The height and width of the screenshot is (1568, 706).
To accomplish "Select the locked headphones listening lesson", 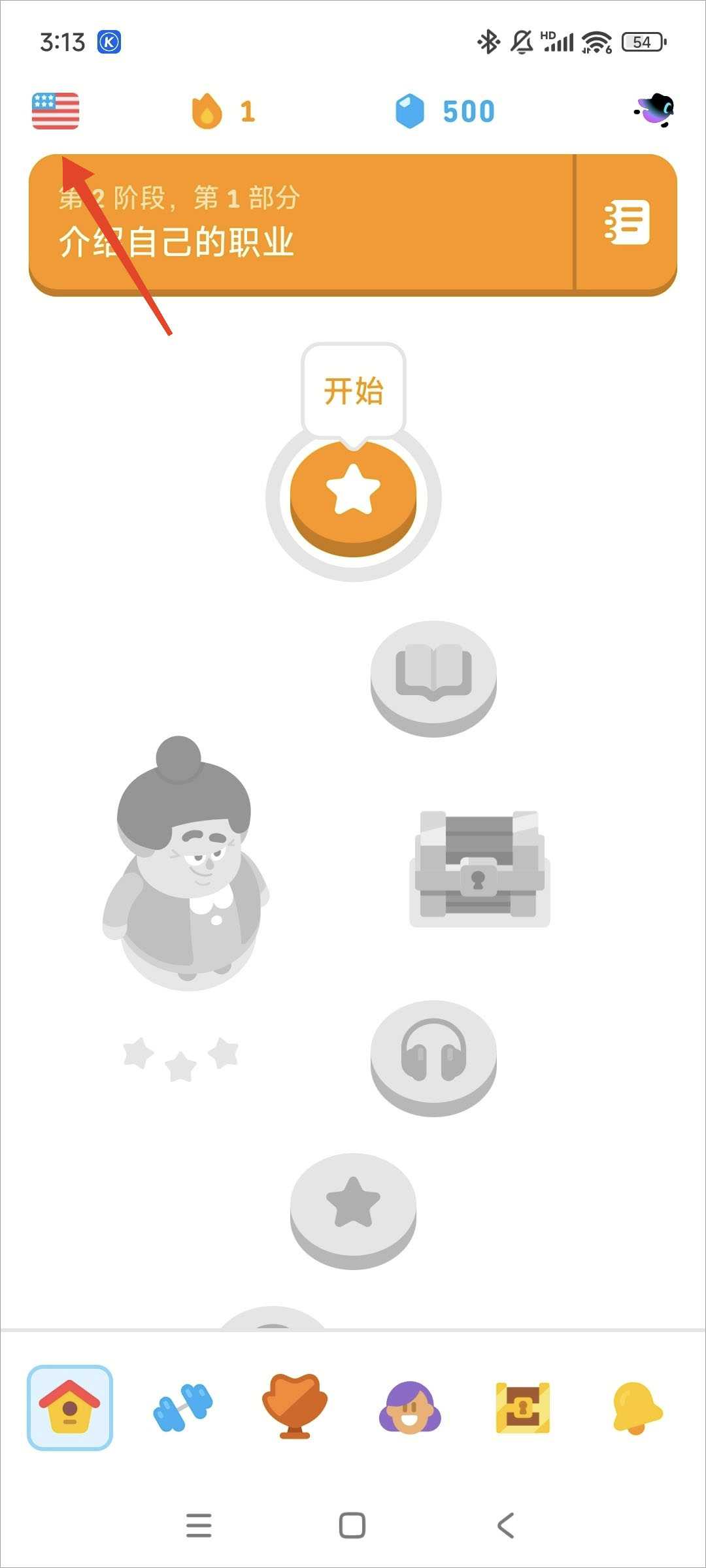I will [433, 1056].
